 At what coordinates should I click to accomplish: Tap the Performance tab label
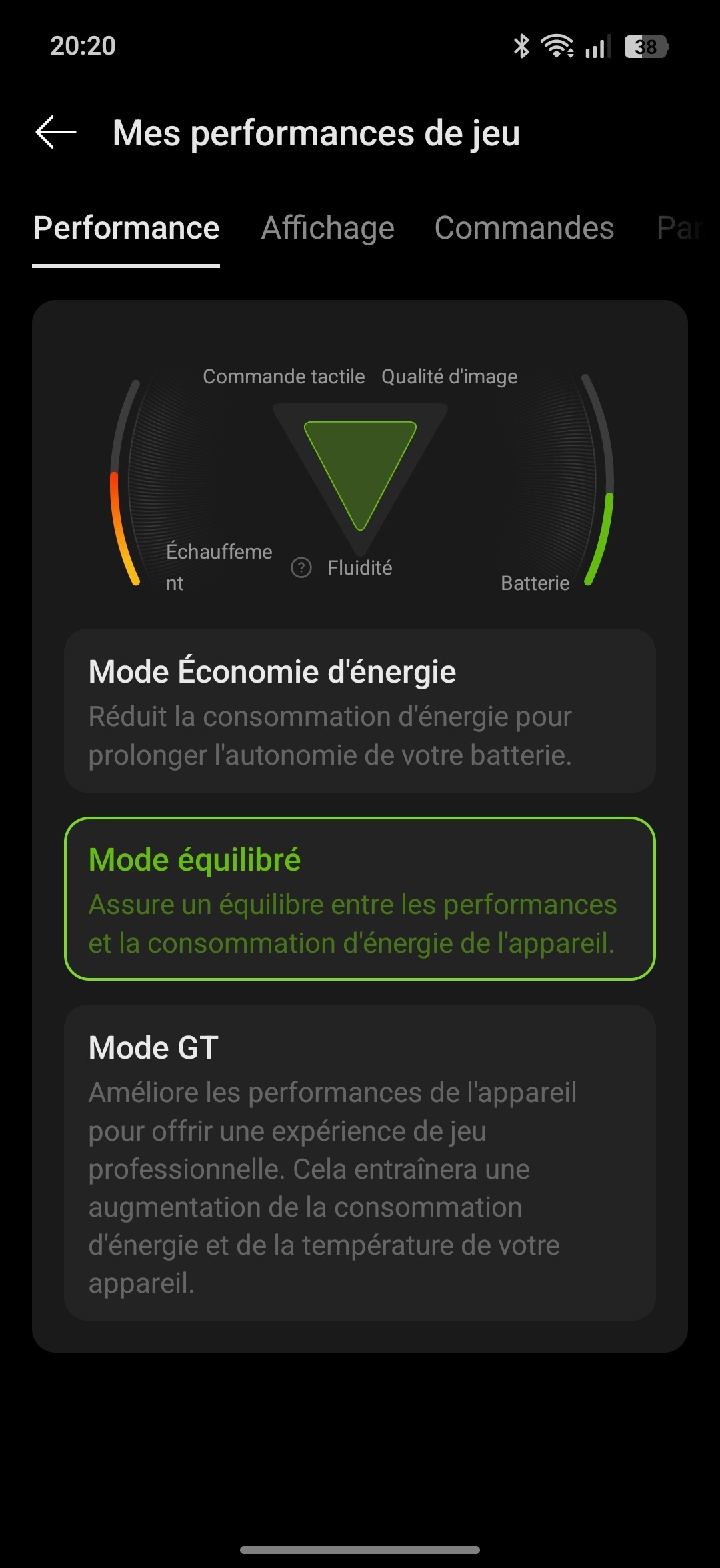(x=127, y=228)
